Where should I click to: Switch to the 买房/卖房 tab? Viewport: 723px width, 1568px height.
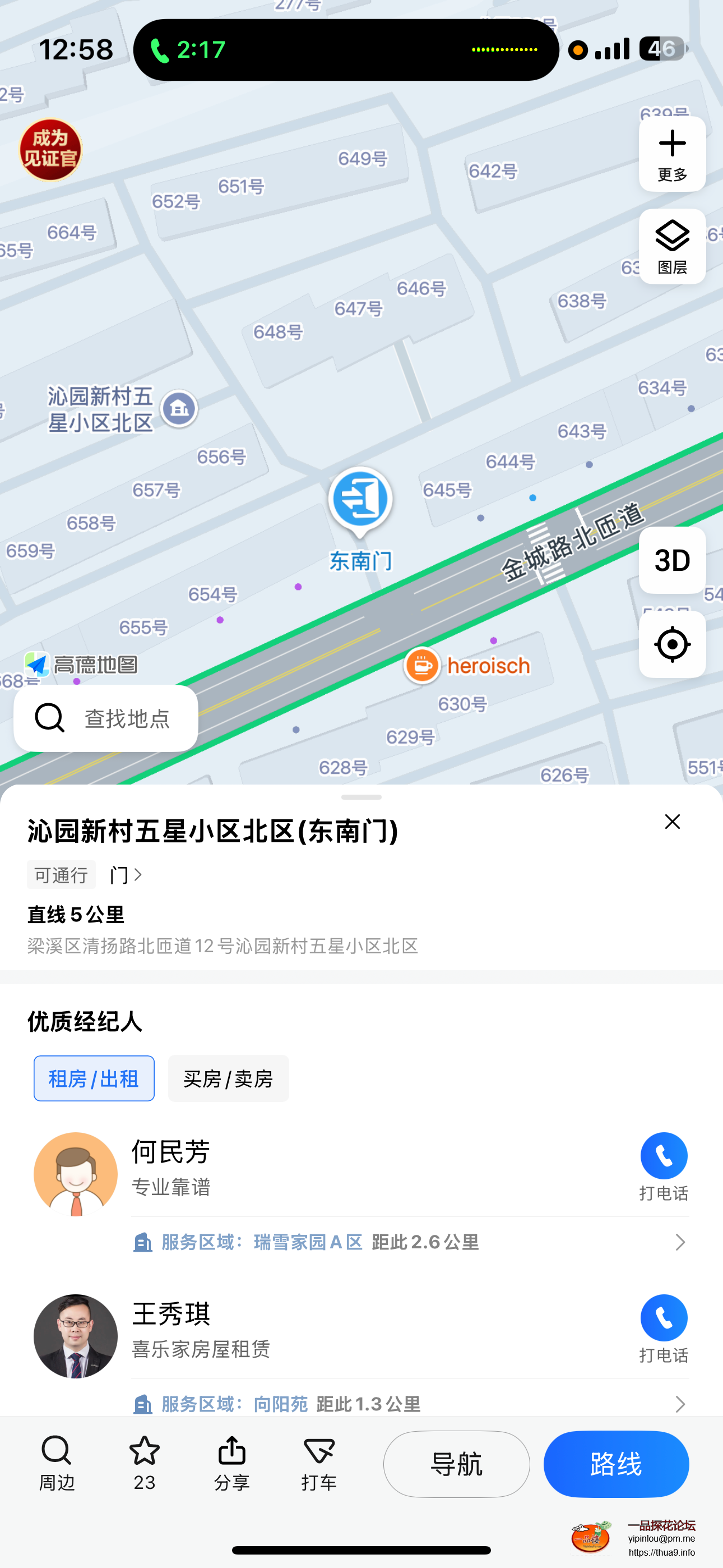click(228, 1078)
